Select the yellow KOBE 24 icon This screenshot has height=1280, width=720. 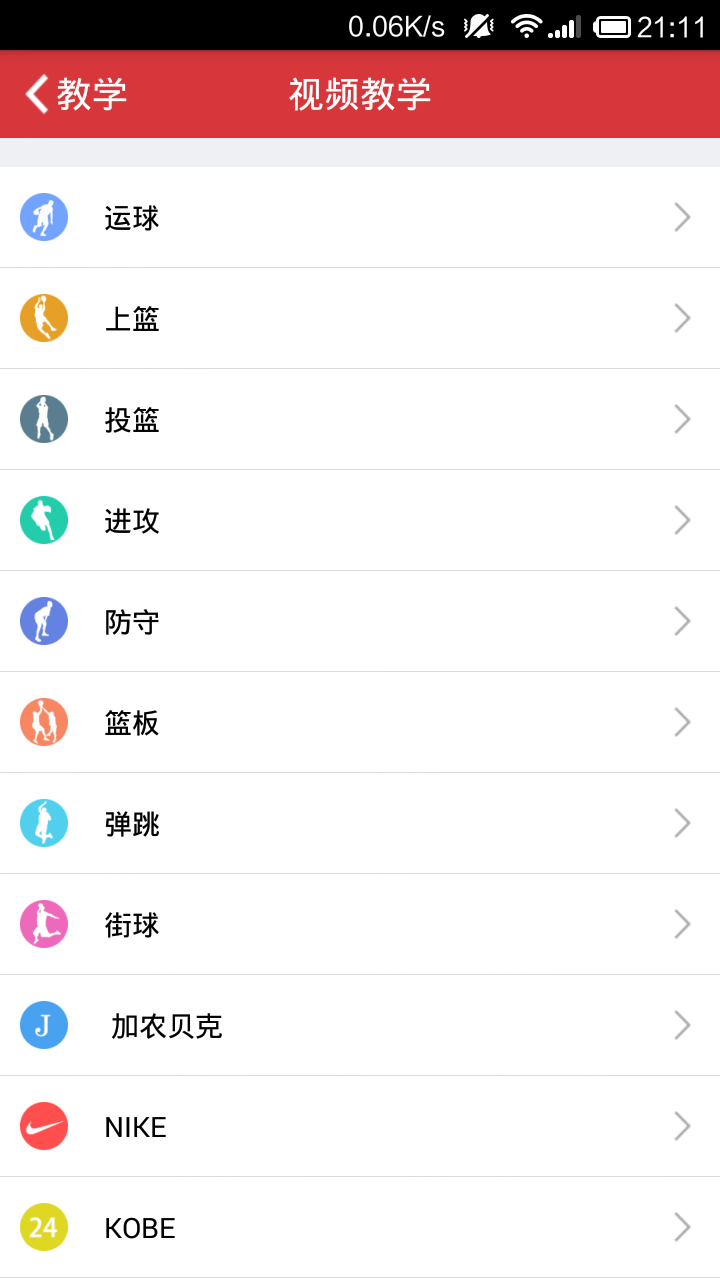click(44, 1227)
